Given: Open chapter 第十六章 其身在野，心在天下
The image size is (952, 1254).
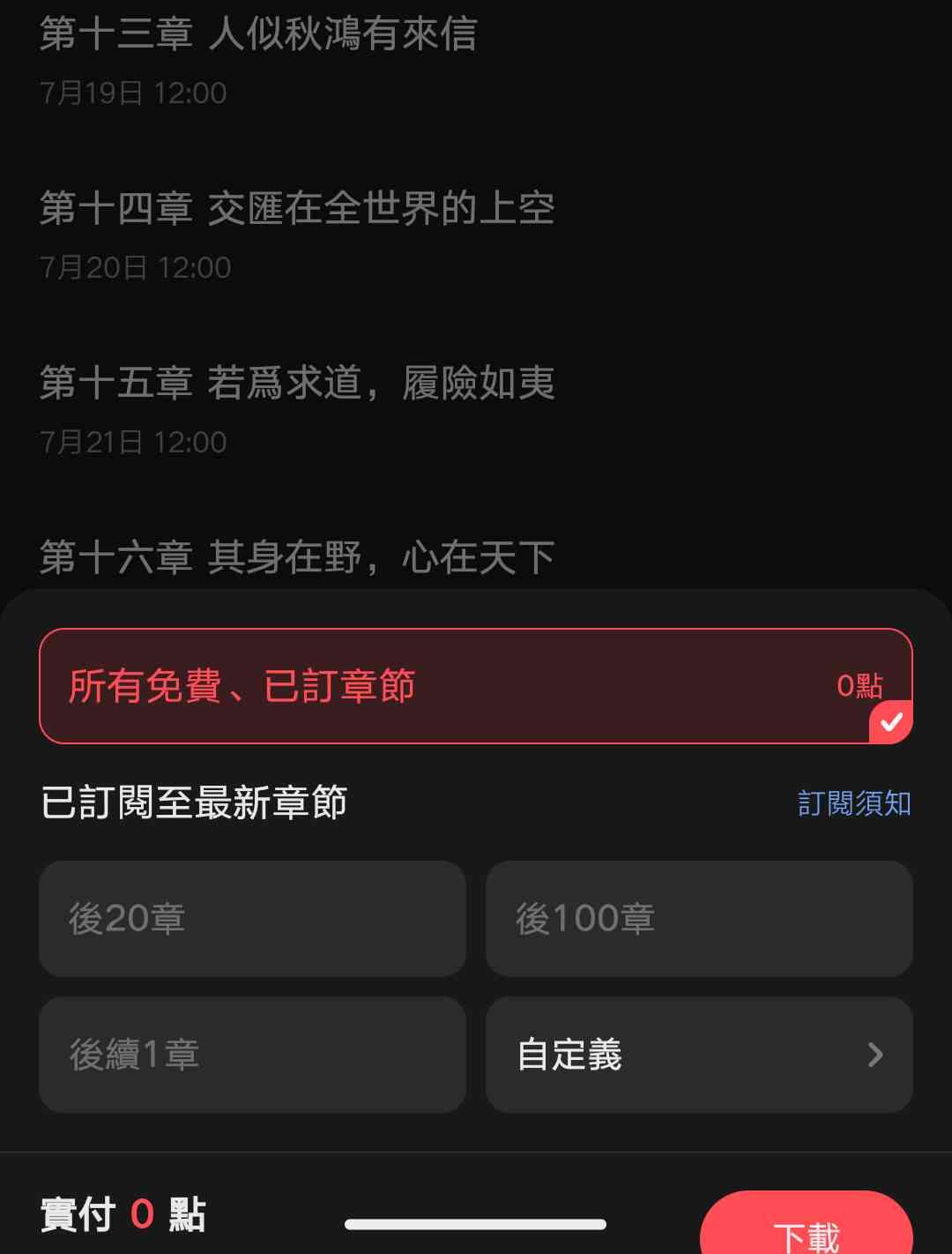Looking at the screenshot, I should (x=297, y=557).
